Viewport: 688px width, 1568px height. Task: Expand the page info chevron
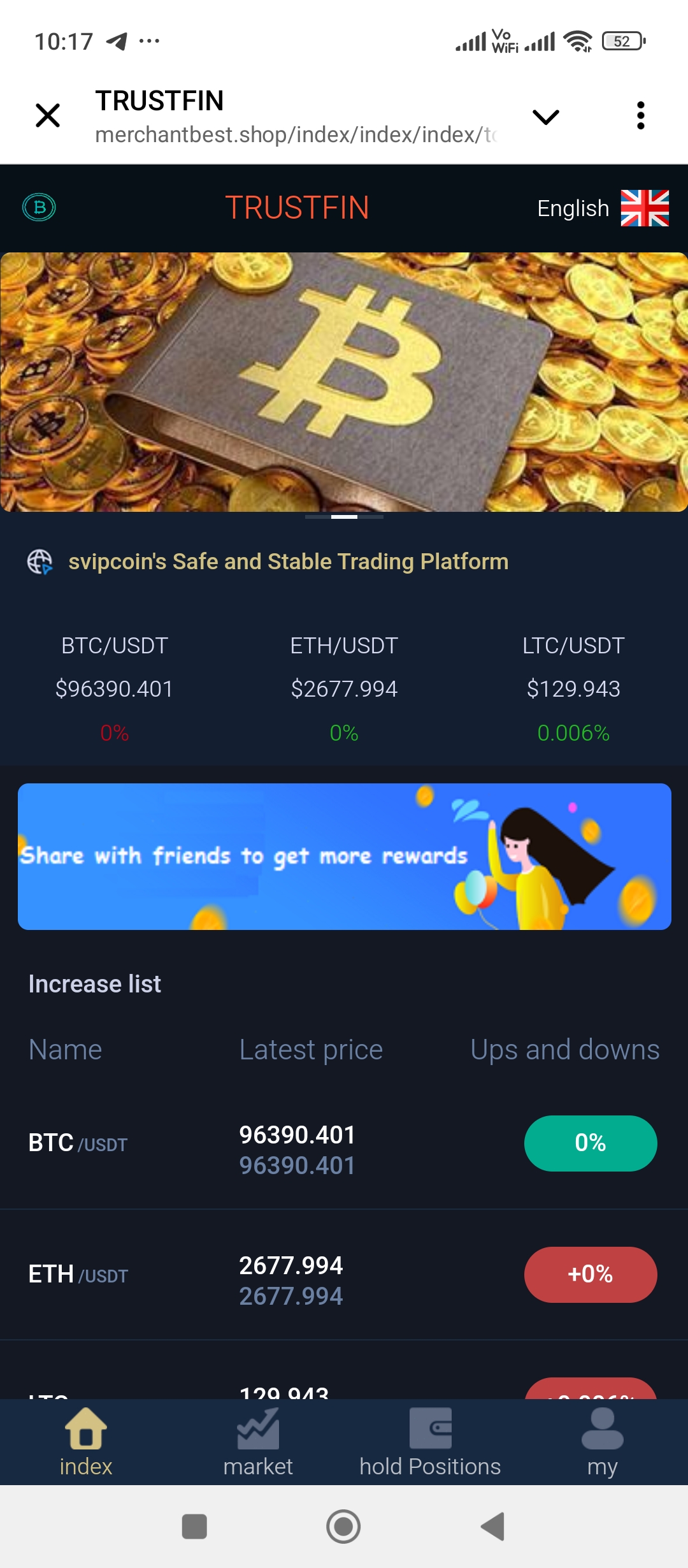(545, 117)
